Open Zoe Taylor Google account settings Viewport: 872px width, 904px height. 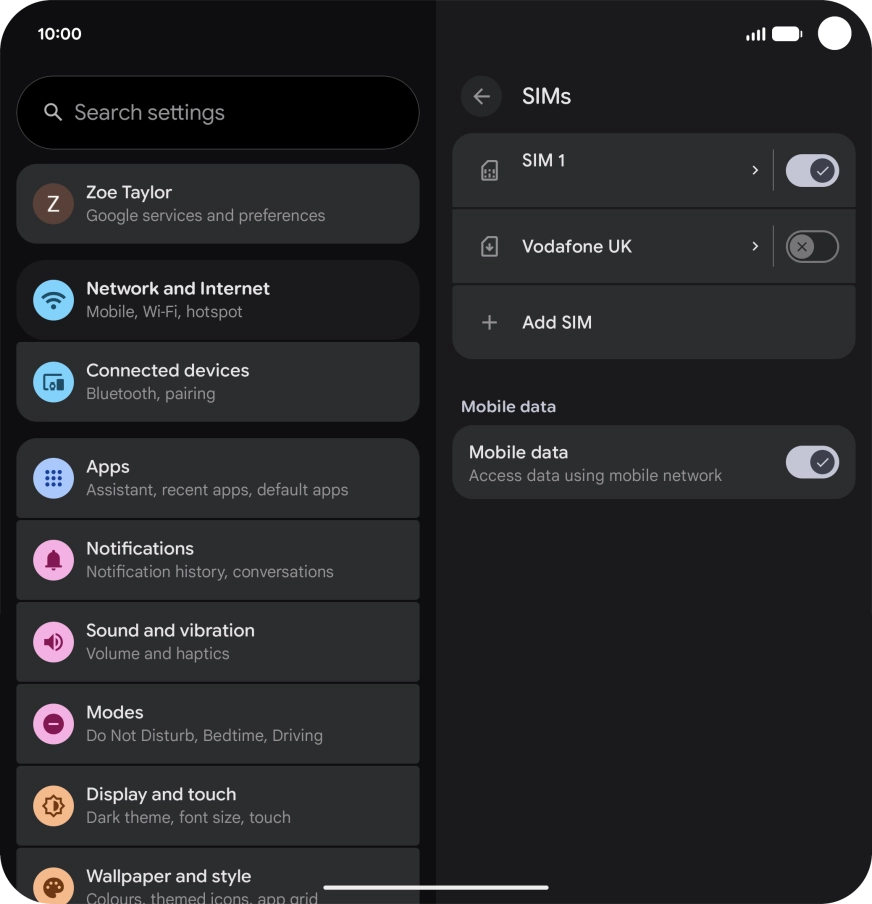tap(218, 204)
